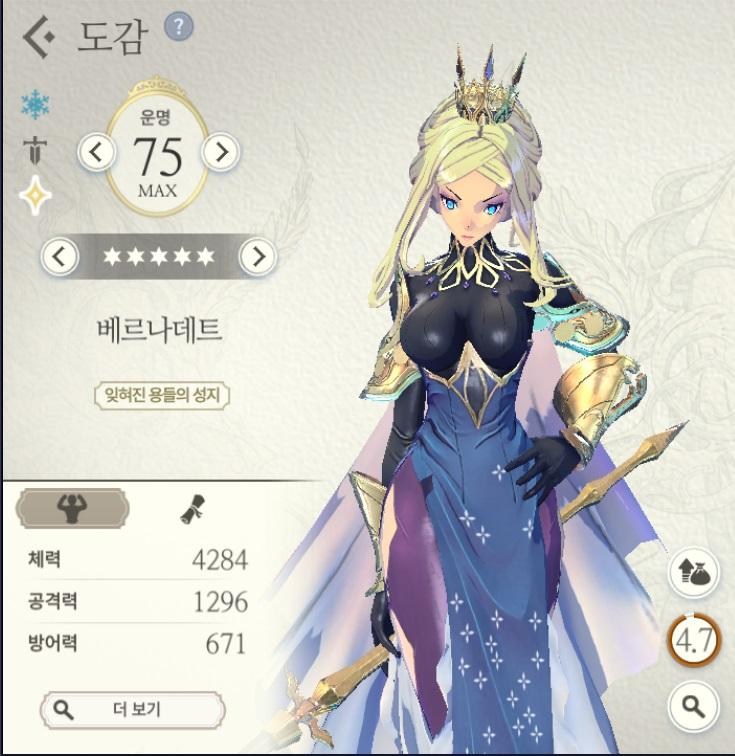
Task: Switch to the stats muscle tab
Action: tap(72, 508)
